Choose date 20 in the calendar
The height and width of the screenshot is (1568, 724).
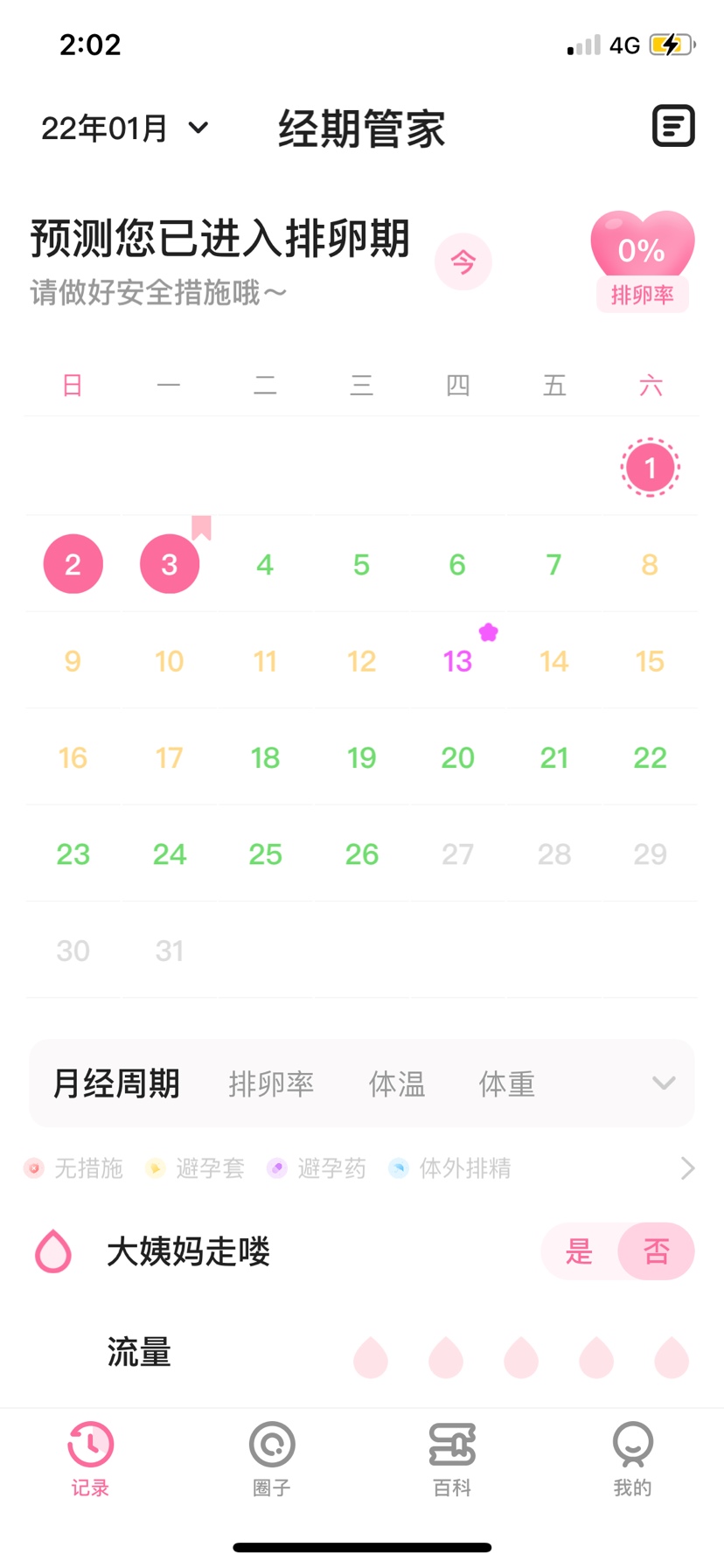(x=457, y=757)
